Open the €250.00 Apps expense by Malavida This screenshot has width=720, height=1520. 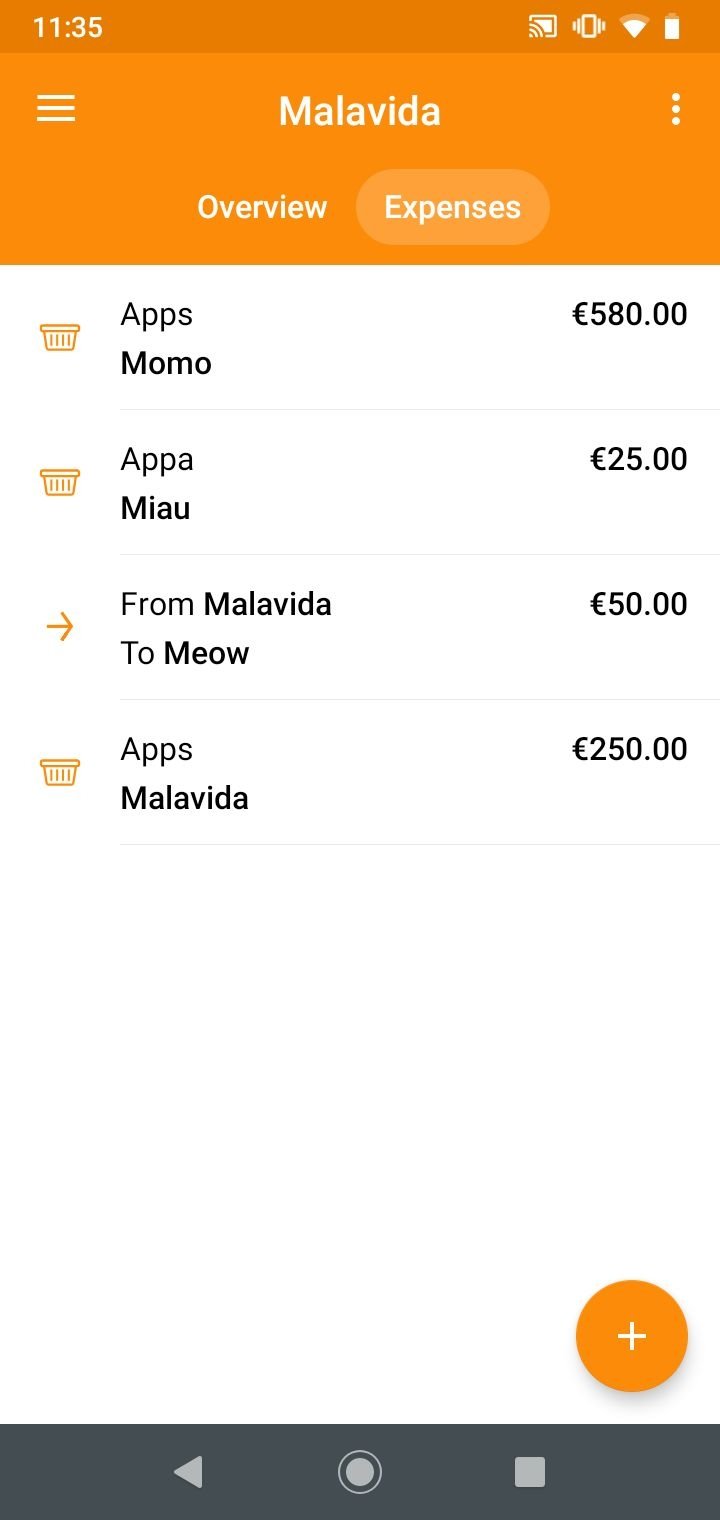tap(360, 773)
